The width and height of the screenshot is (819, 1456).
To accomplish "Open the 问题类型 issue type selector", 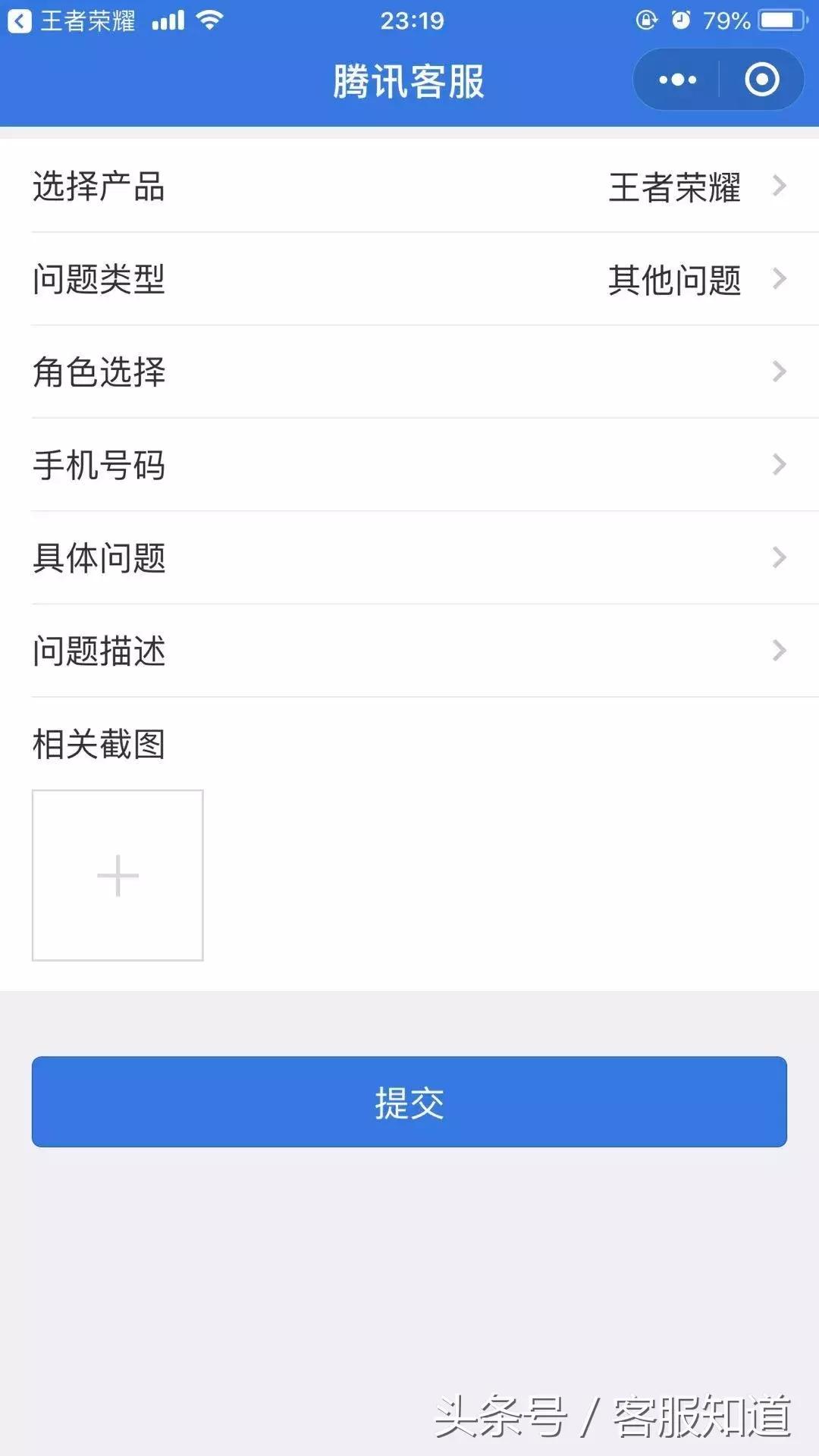I will click(409, 281).
